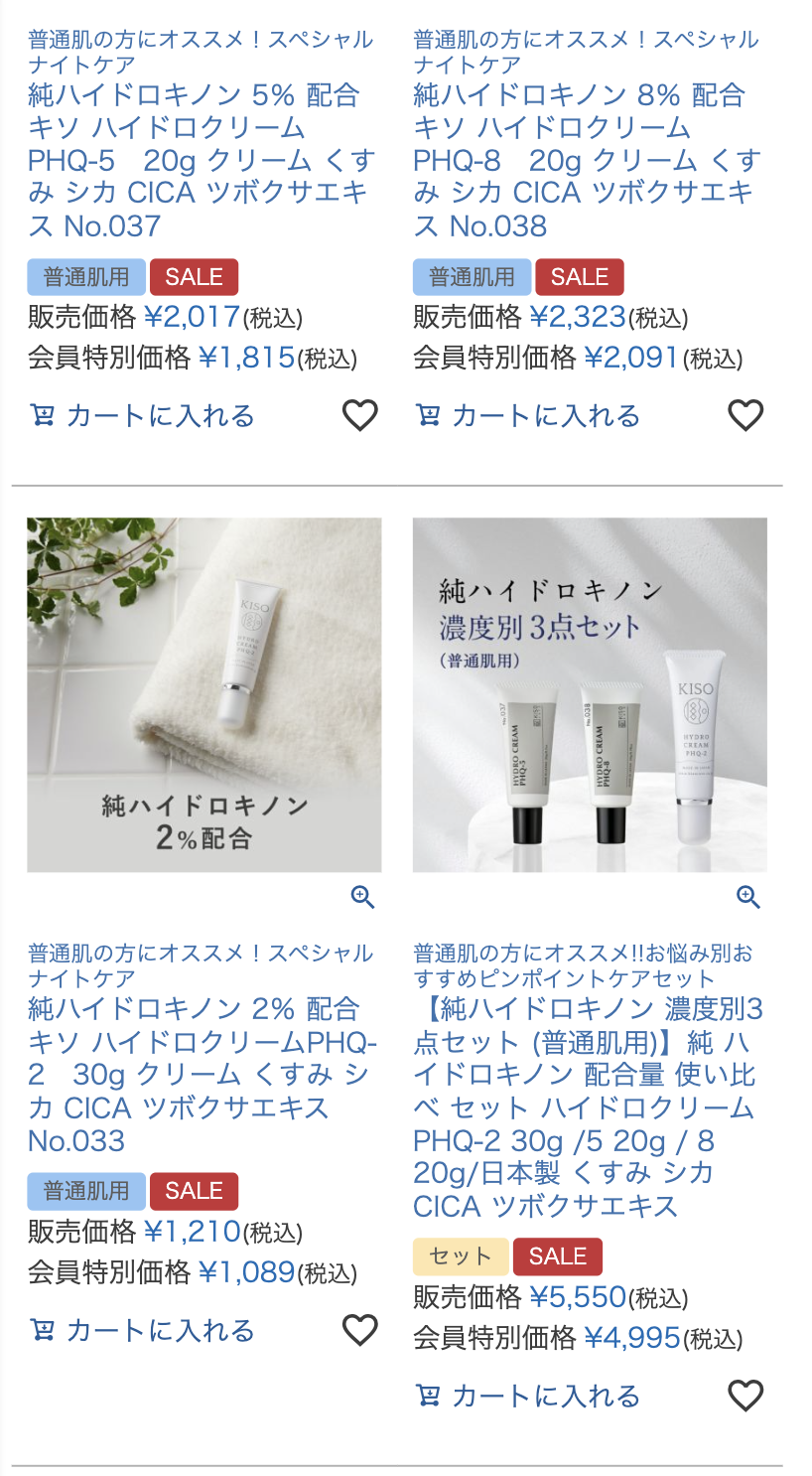Screen dimensions: 812x1476
Task: Add PHQ-8 No.038 cream to cart
Action: (527, 415)
